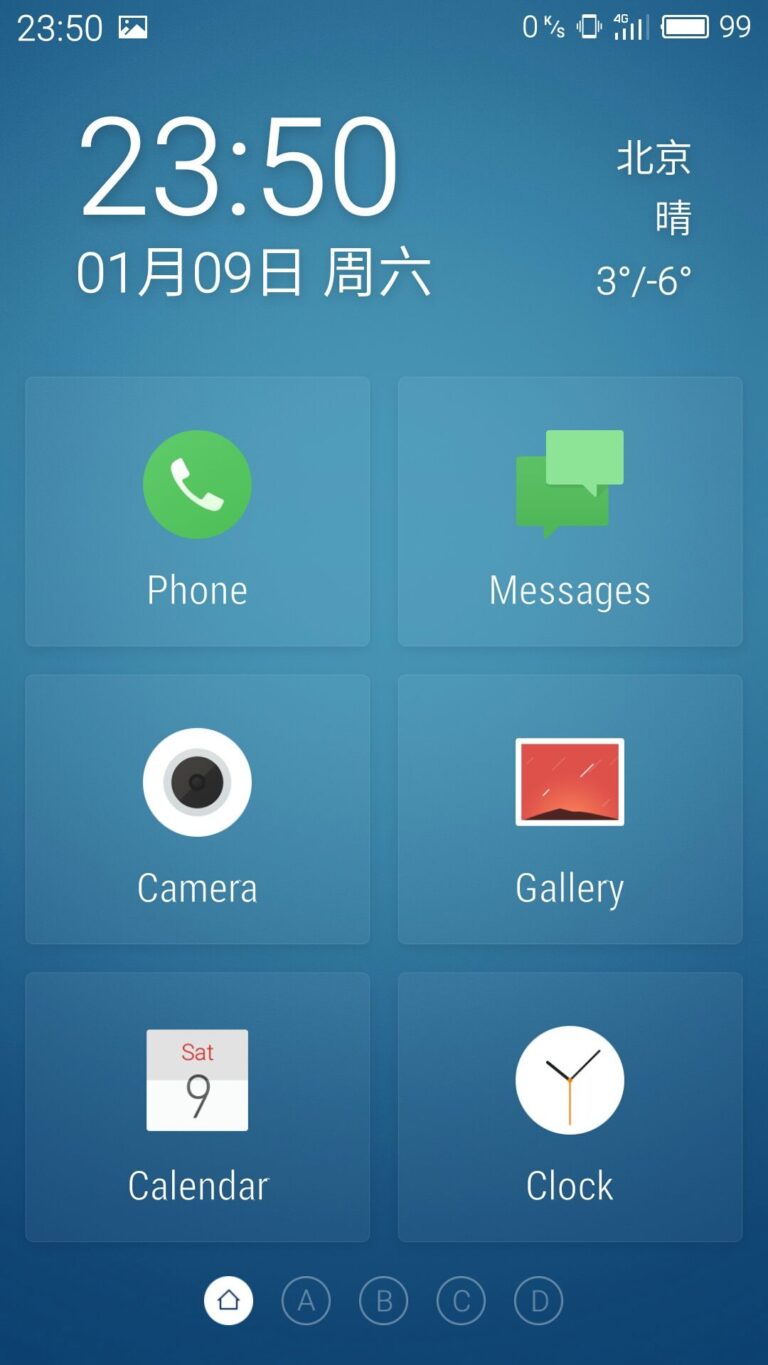Select page C indicator
Screen dimensions: 768x1365
(x=461, y=1301)
